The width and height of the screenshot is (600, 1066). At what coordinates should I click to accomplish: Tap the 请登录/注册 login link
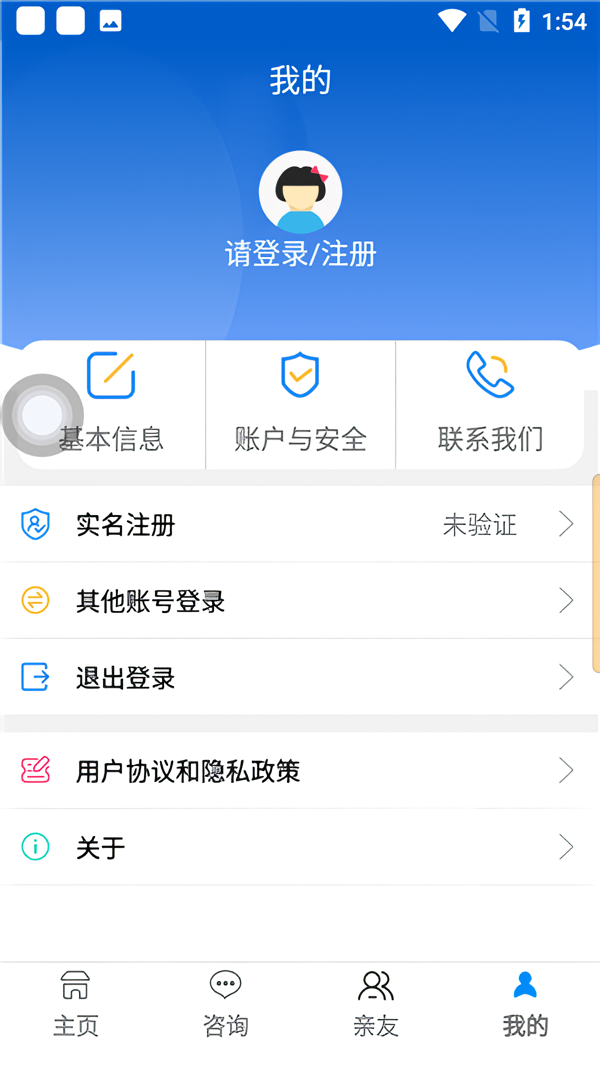(300, 254)
